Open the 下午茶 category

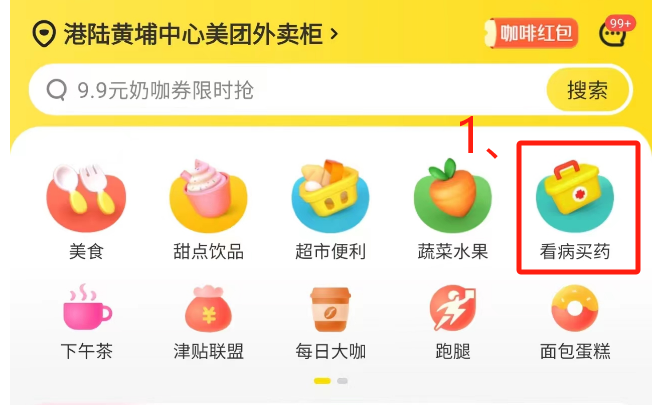86,320
